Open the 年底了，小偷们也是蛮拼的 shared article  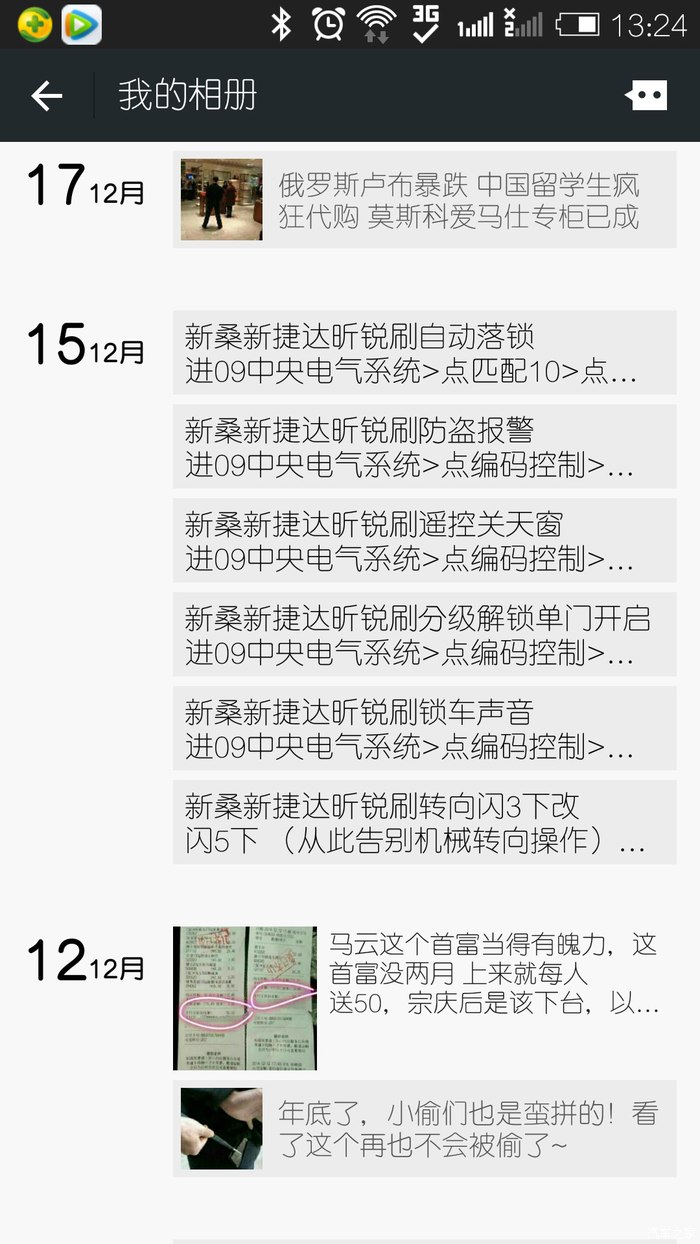click(x=424, y=1129)
